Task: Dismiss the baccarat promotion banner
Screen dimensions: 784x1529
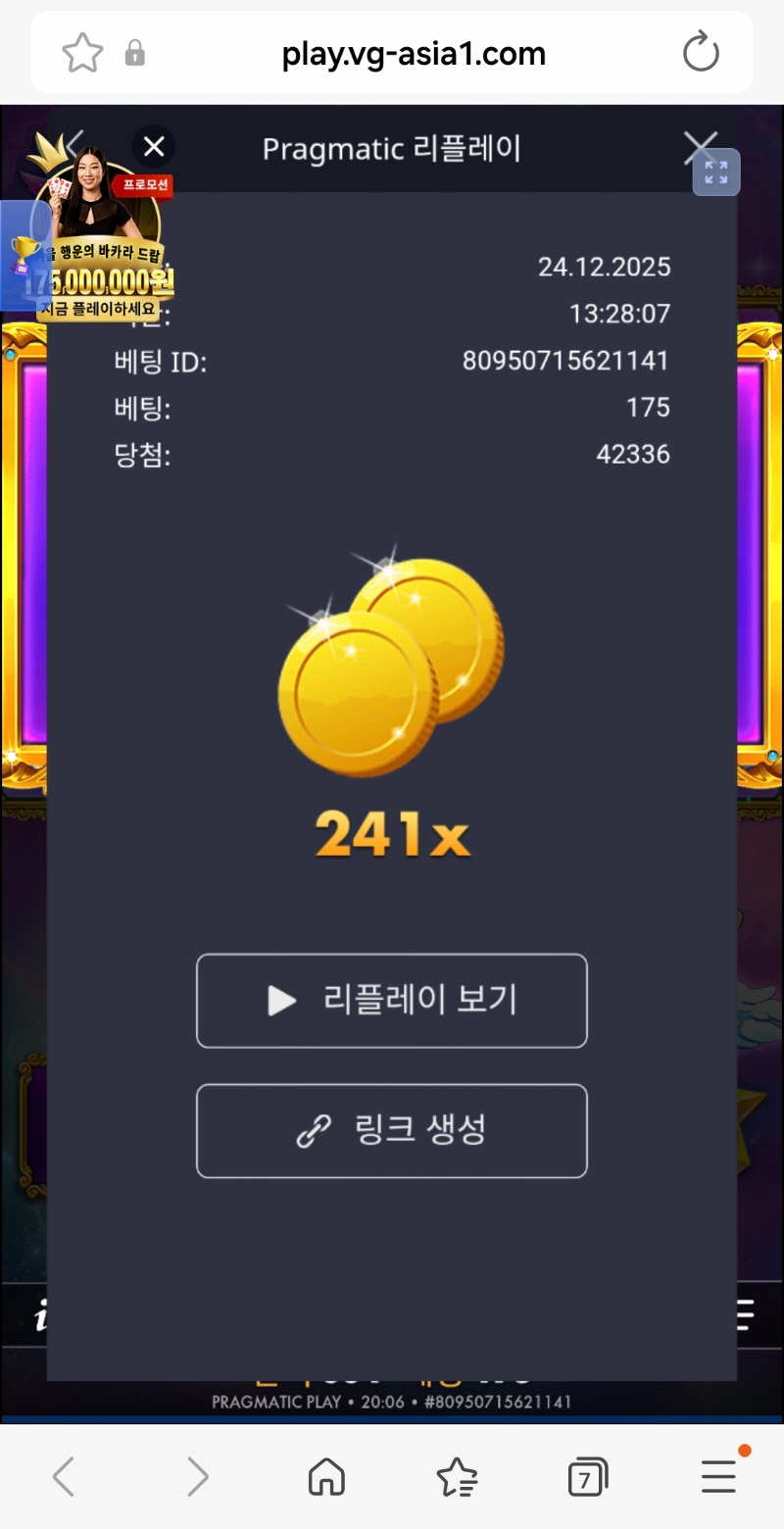Action: (154, 147)
